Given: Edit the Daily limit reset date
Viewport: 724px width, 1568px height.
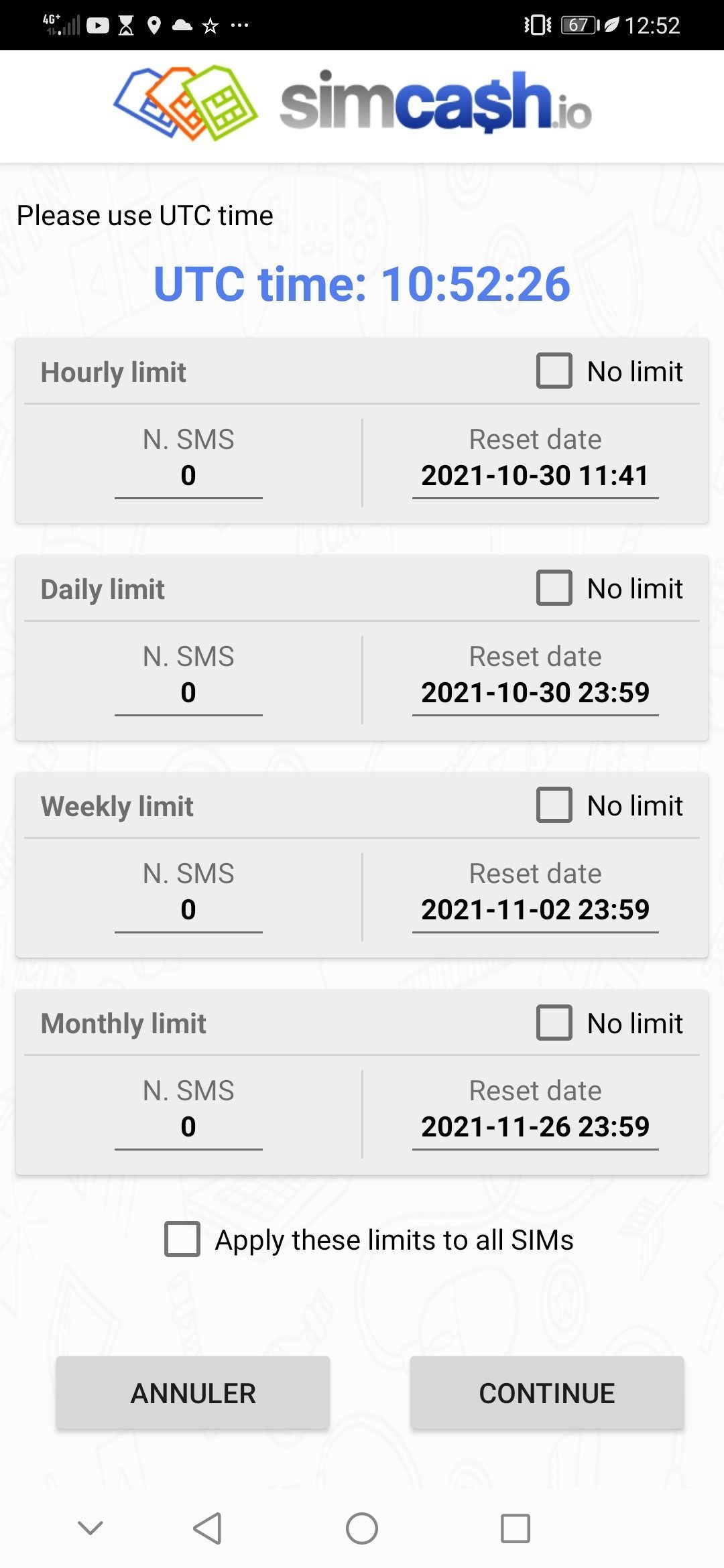Looking at the screenshot, I should point(535,693).
